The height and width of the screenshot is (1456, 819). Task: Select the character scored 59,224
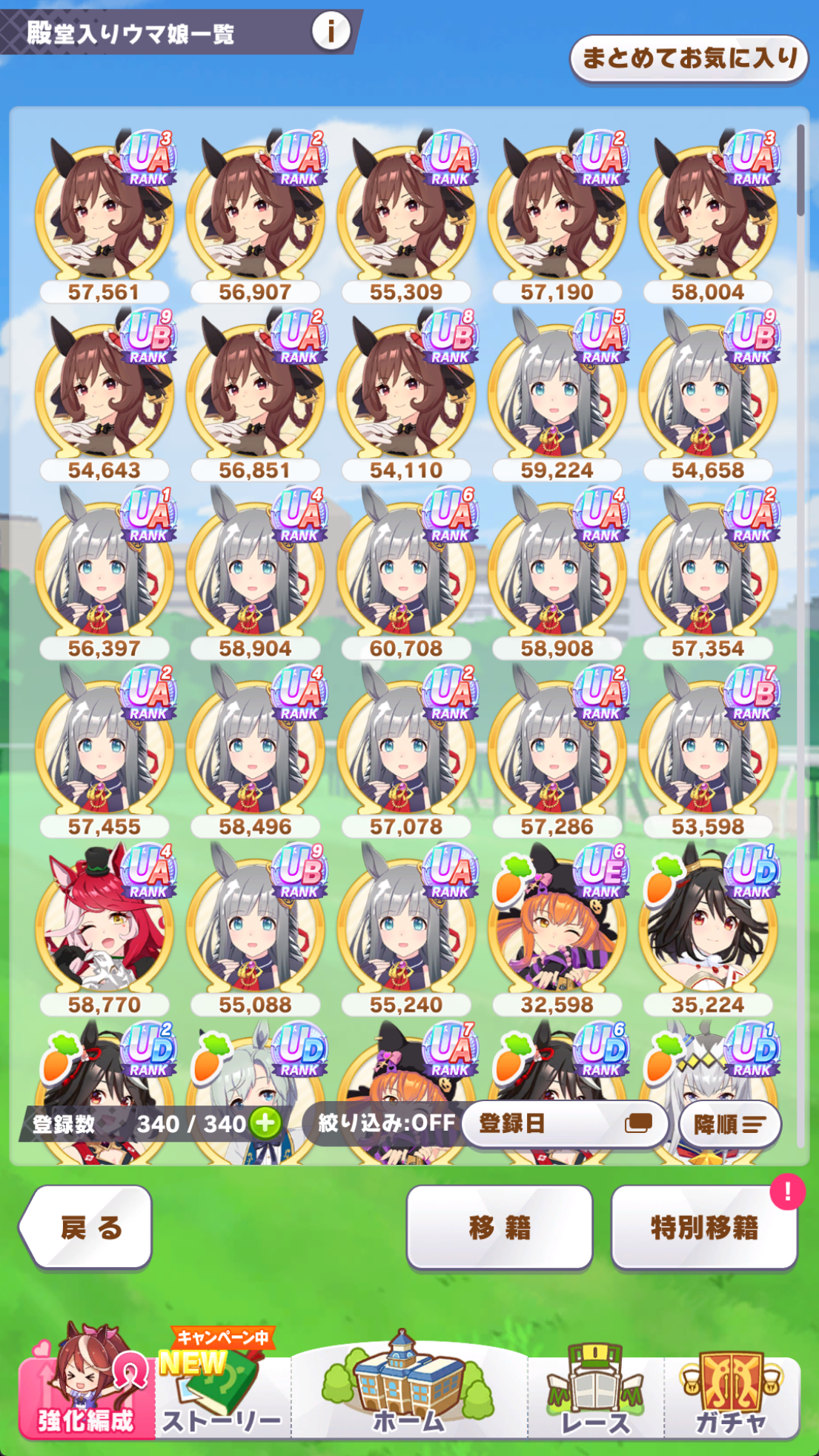[x=557, y=393]
